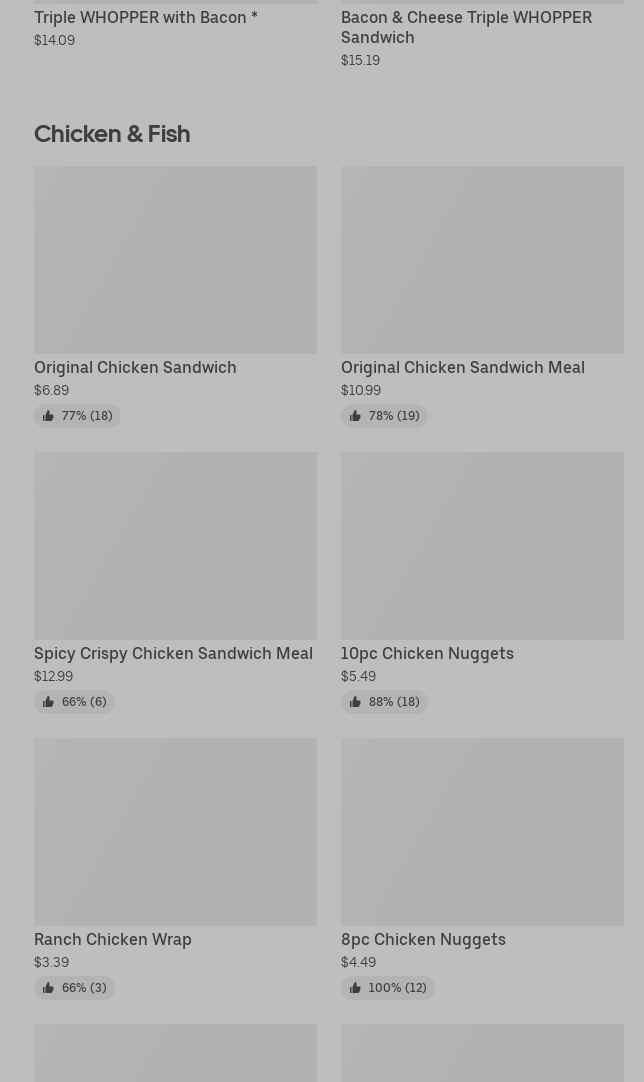Screen dimensions: 644x1082
Task: Open the Triple WHOPPER with Bacon item
Action: [x=146, y=17]
